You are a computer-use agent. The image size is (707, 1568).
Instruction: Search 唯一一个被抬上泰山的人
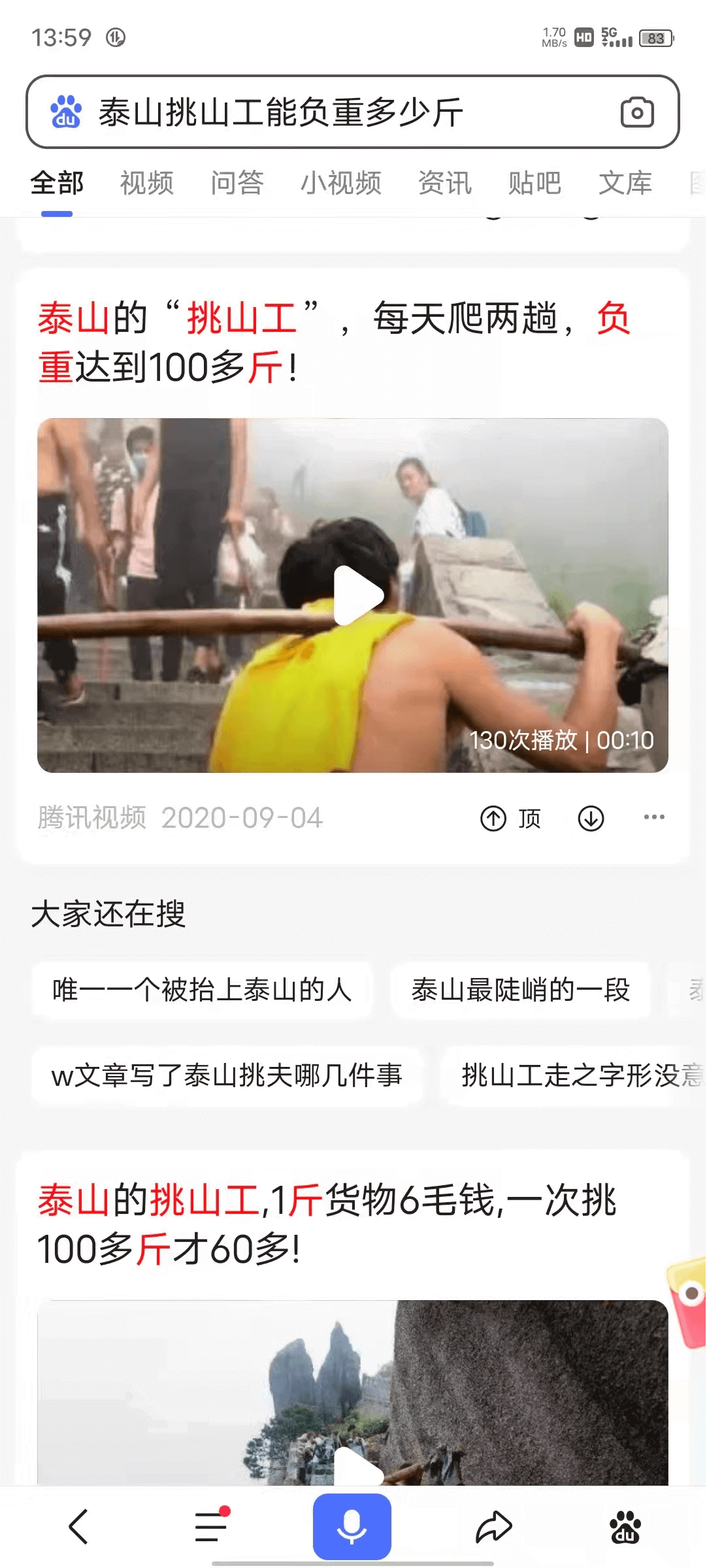pos(202,990)
